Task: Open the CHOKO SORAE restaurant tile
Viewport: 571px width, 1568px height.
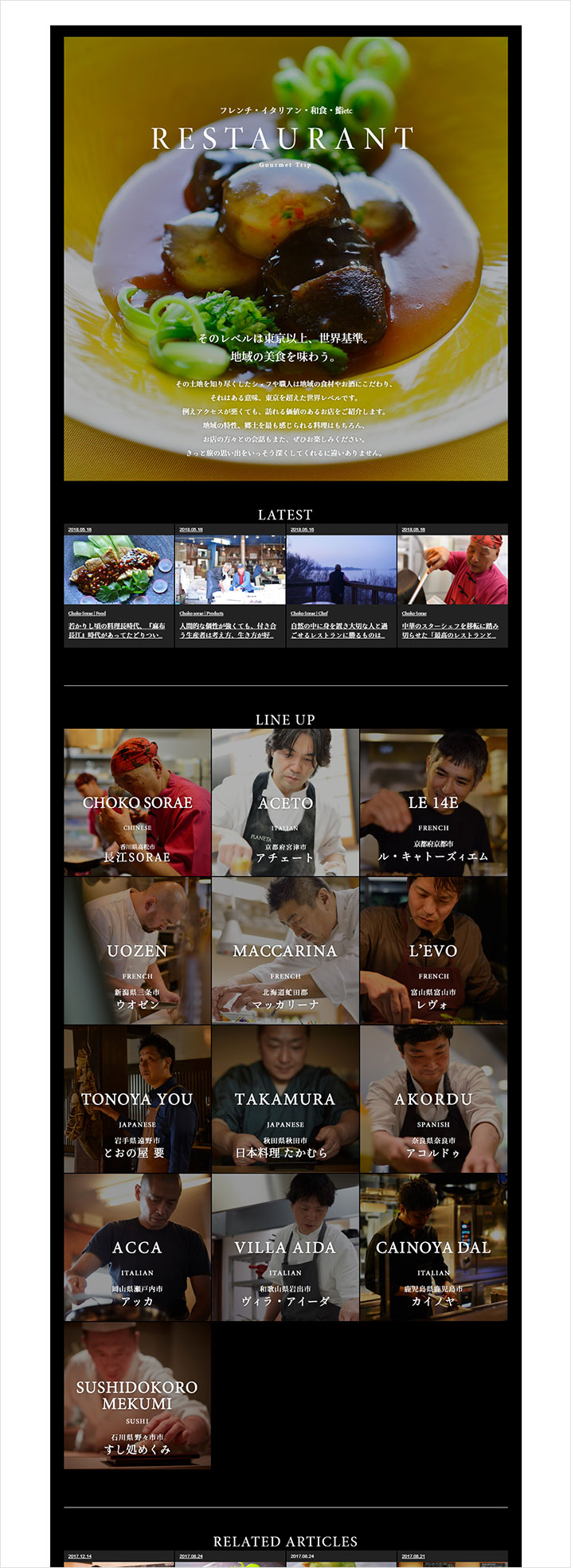Action: point(137,802)
